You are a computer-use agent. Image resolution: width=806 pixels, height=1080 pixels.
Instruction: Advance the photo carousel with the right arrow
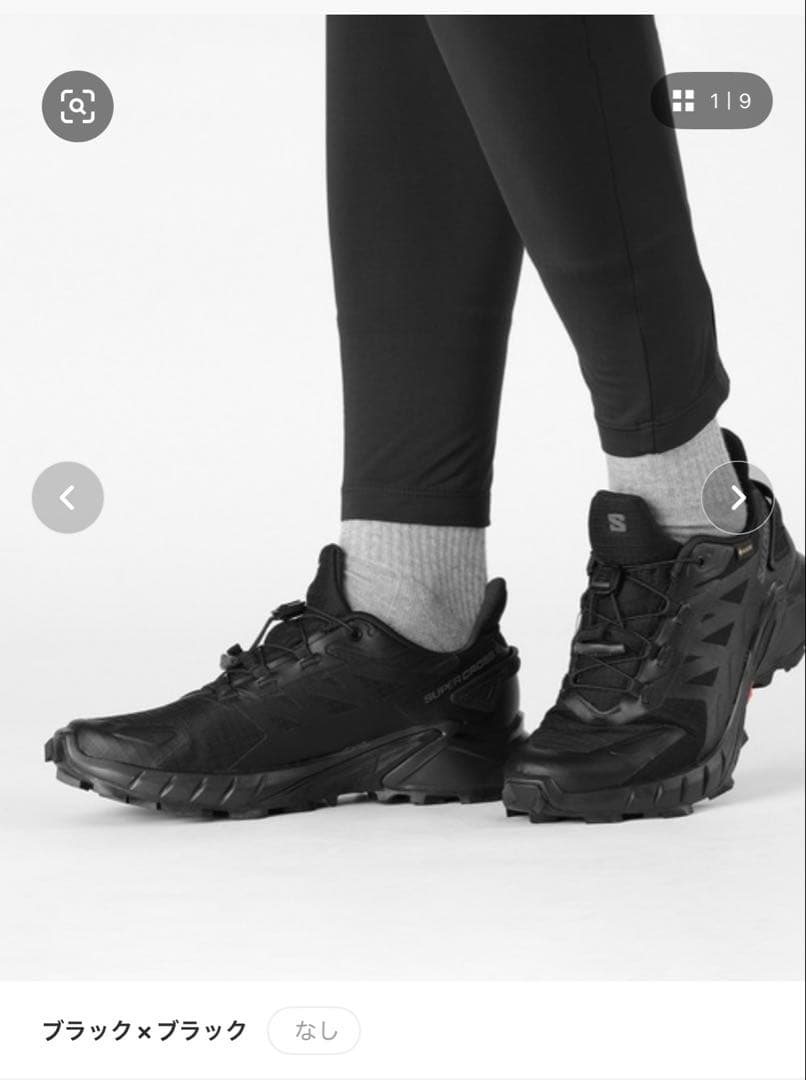(x=737, y=497)
